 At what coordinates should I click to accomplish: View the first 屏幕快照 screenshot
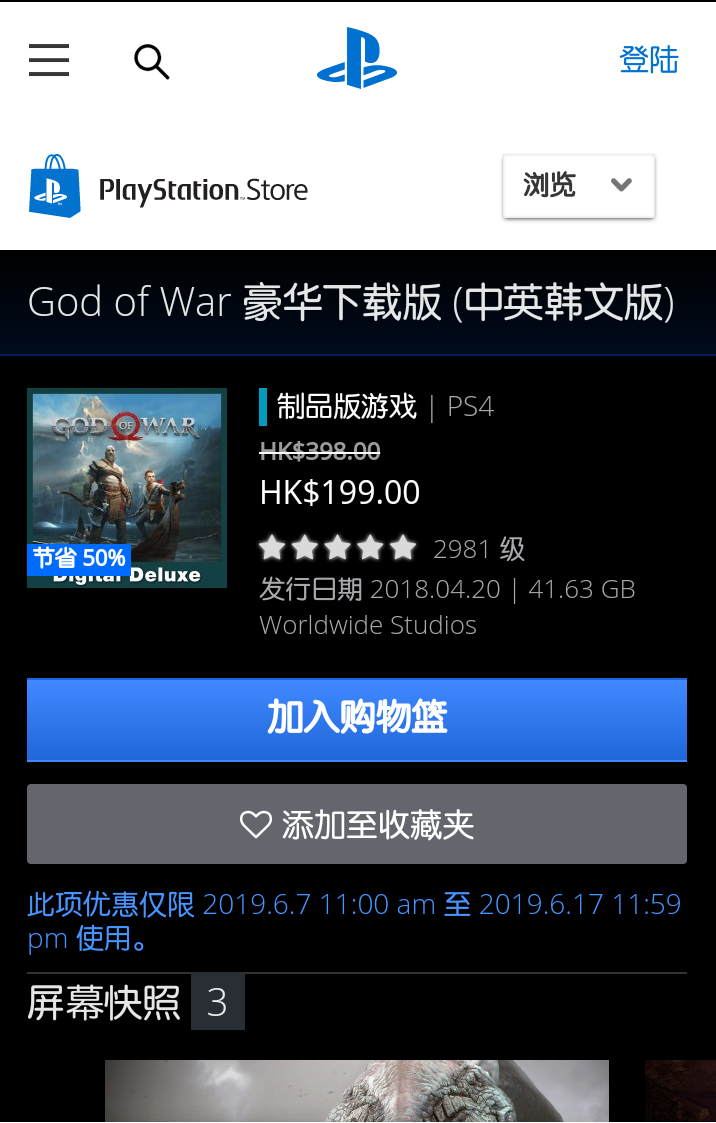[x=357, y=1091]
